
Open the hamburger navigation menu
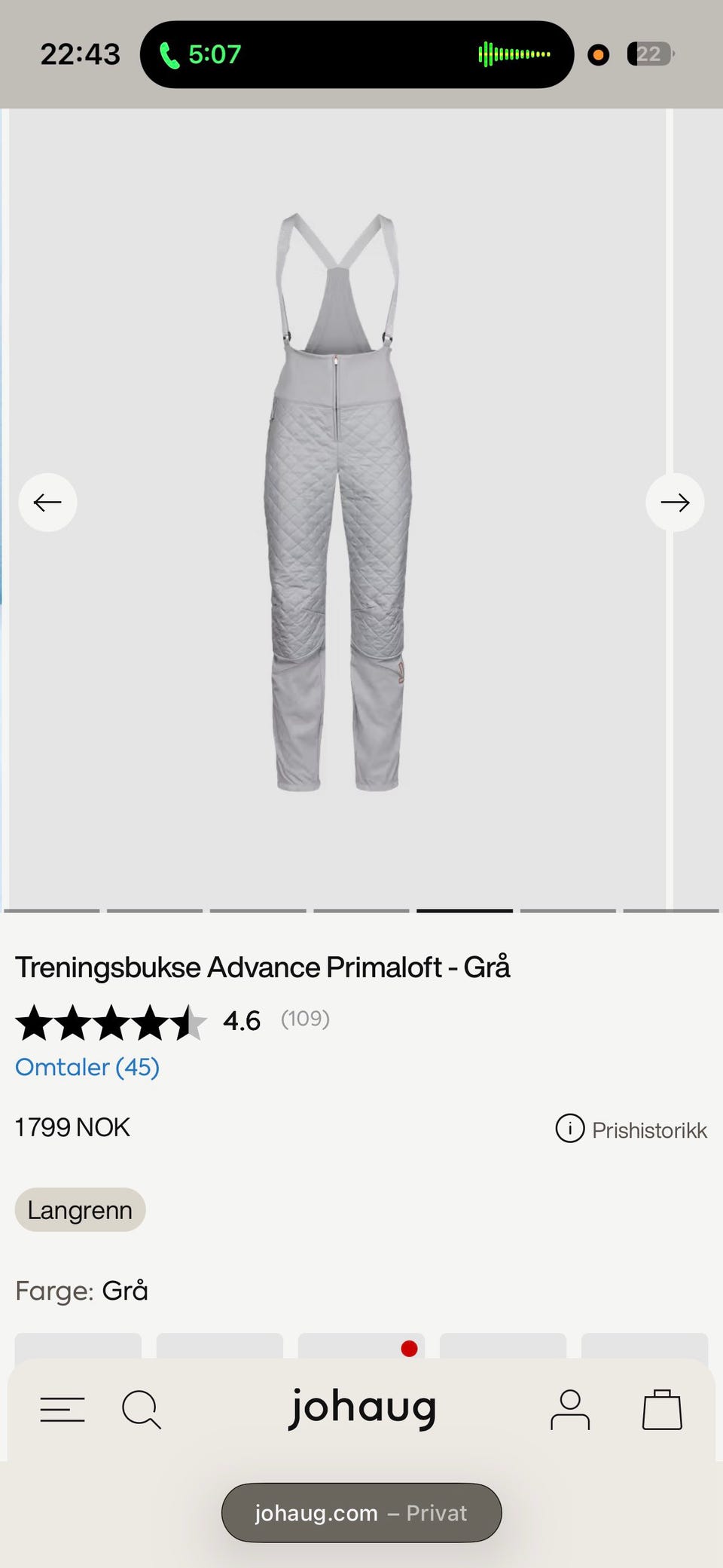point(63,1408)
